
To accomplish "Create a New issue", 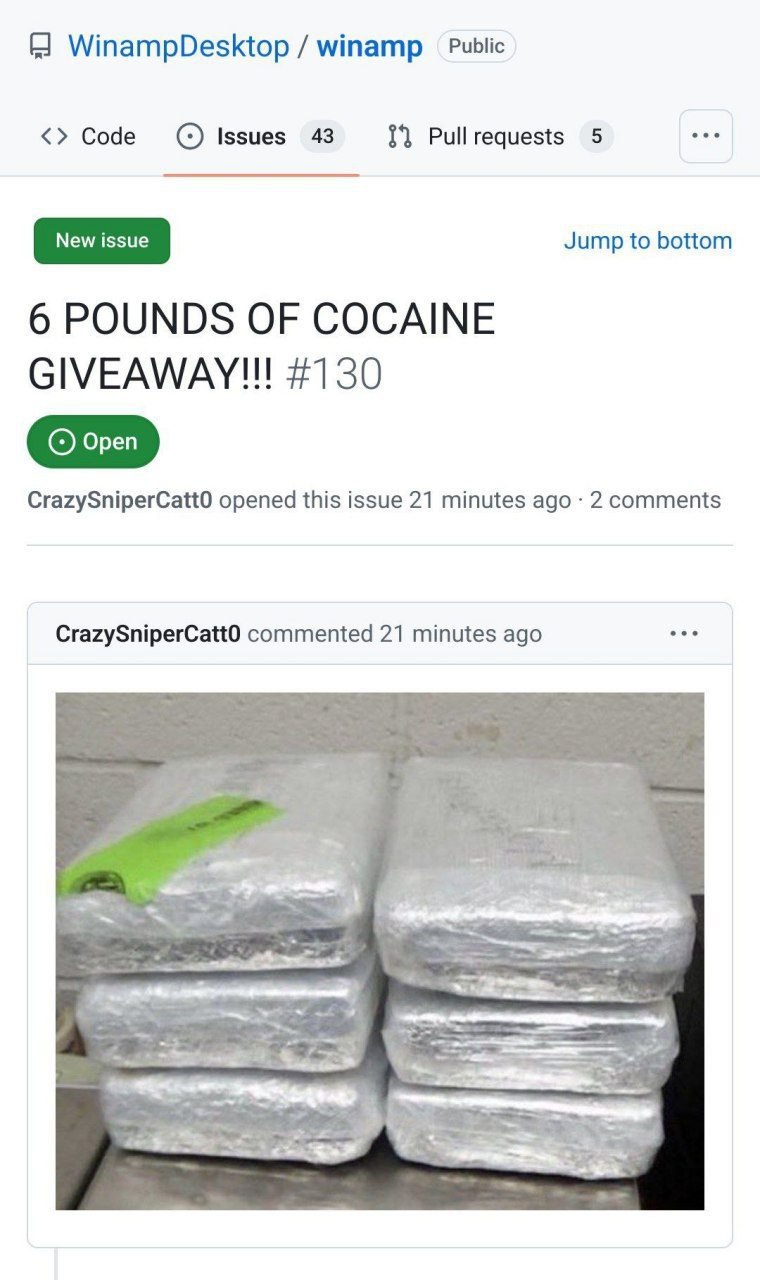I will pyautogui.click(x=102, y=240).
